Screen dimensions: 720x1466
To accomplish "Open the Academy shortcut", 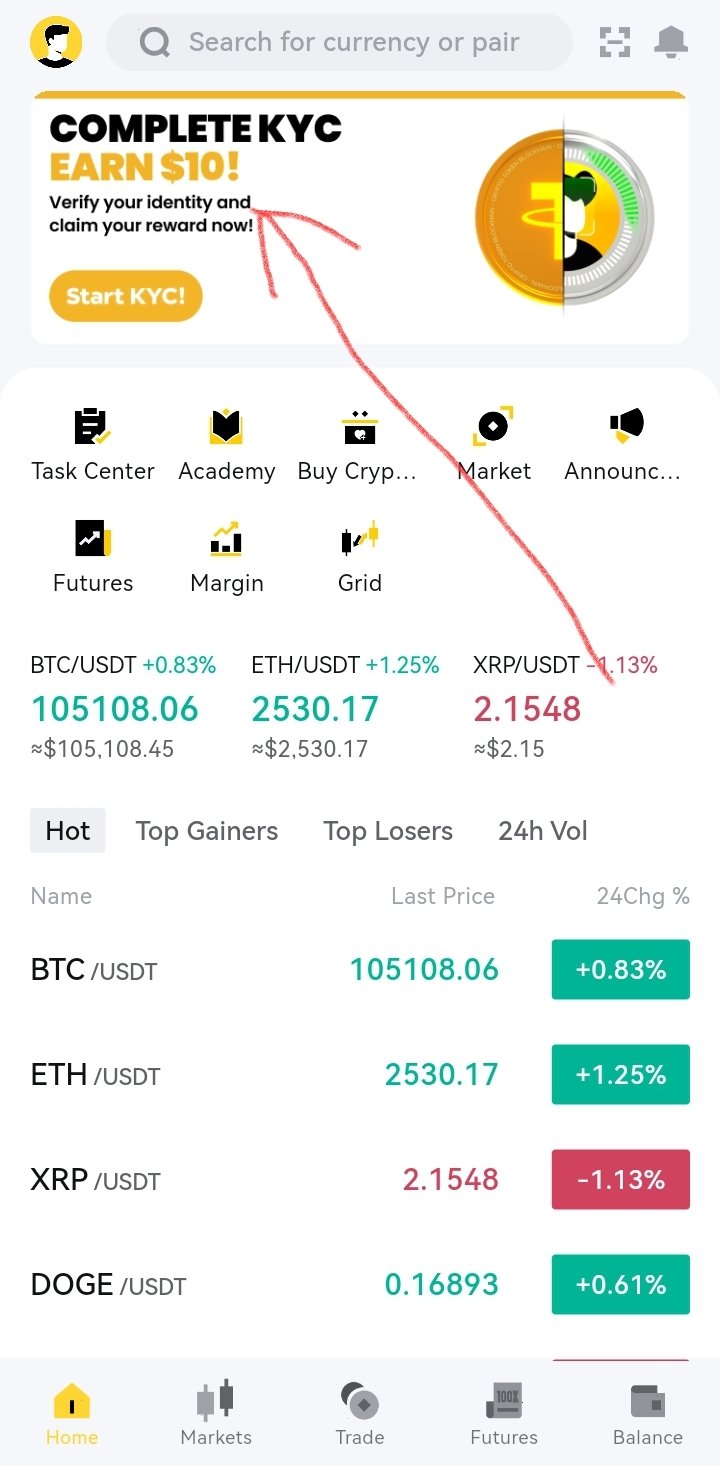I will pos(226,445).
